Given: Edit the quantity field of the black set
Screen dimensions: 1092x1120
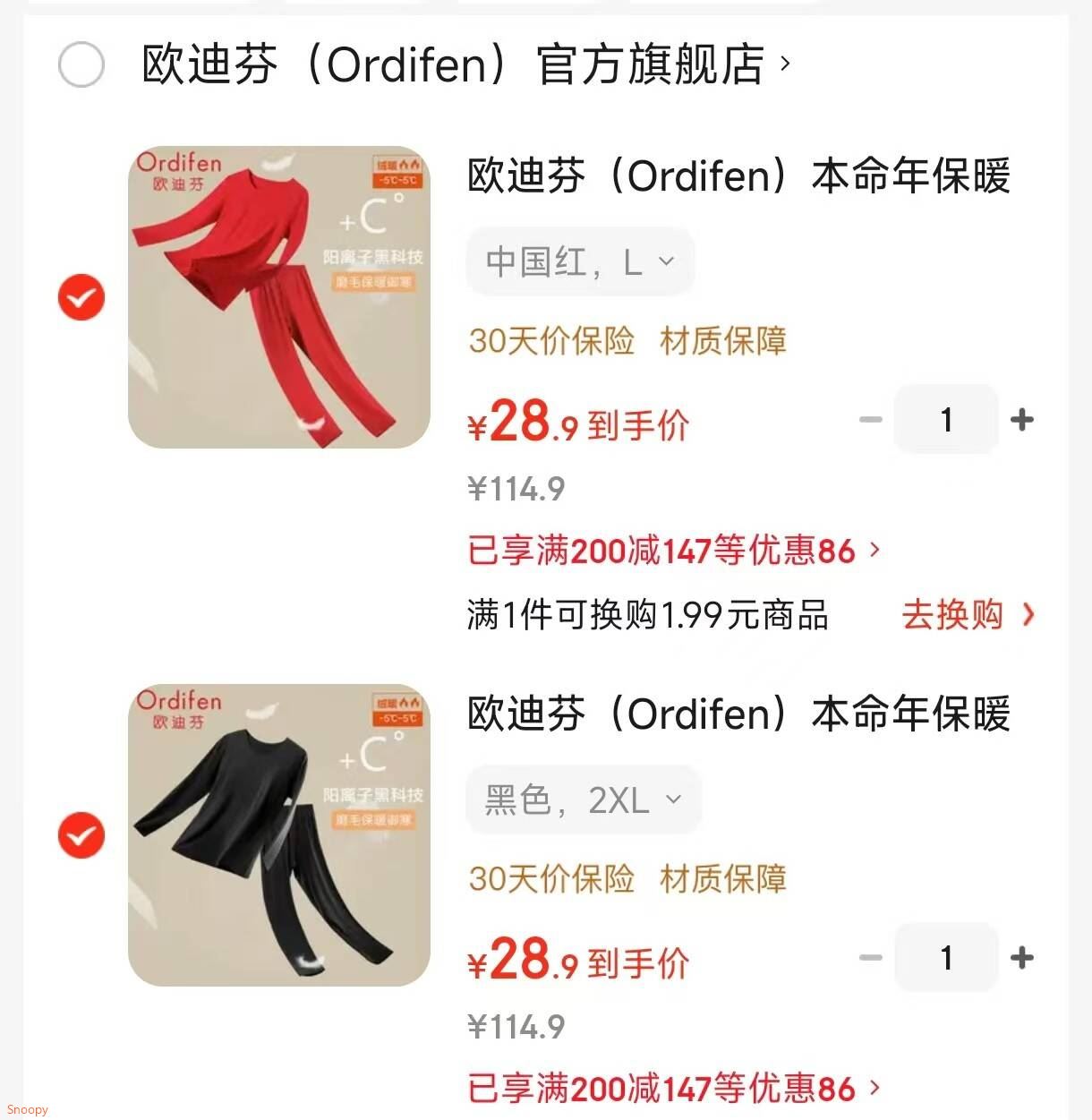Looking at the screenshot, I should click(946, 957).
